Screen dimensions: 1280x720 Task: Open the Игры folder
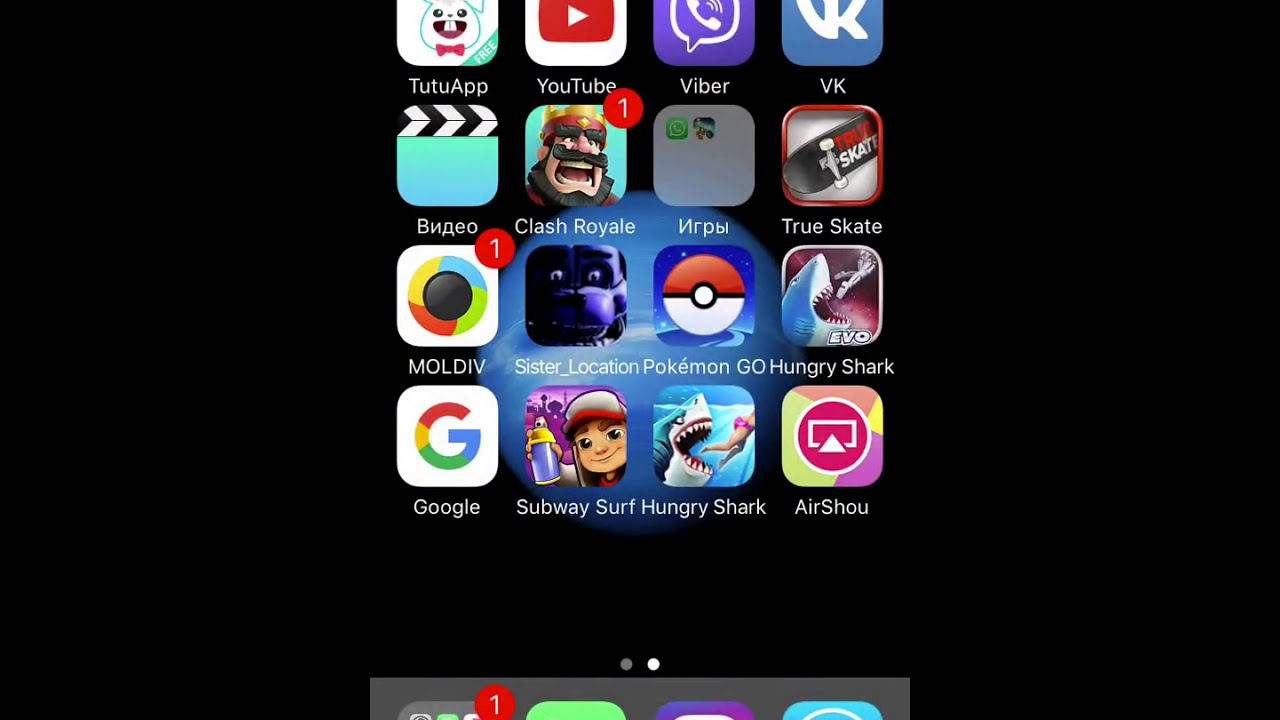pos(704,156)
